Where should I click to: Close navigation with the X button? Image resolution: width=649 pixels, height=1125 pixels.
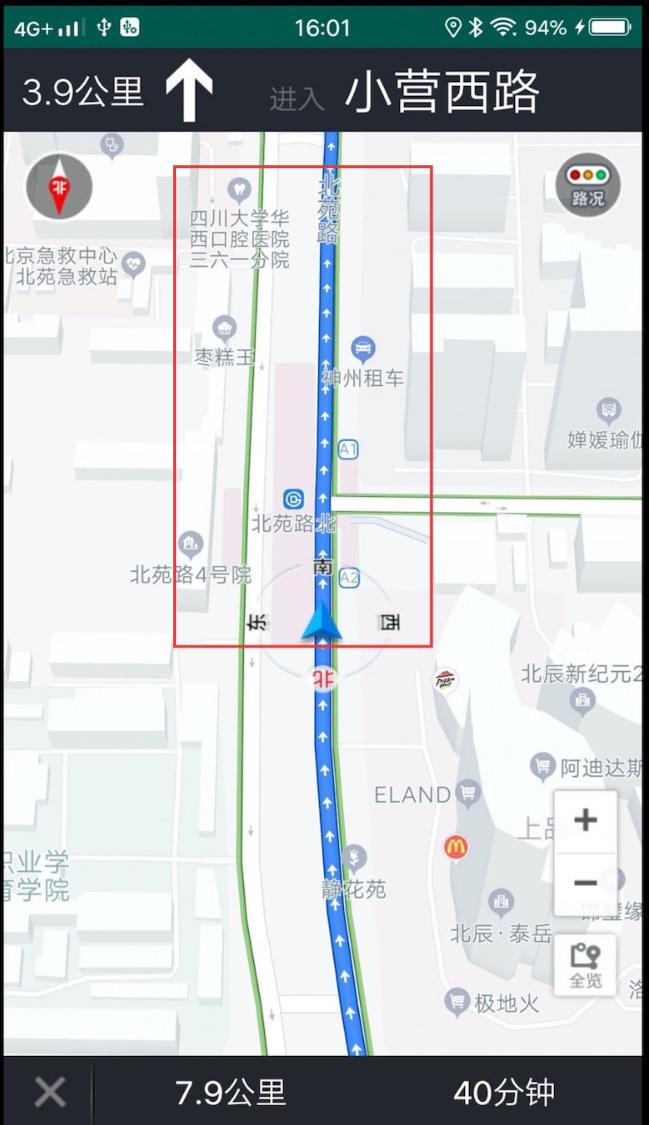(49, 1092)
